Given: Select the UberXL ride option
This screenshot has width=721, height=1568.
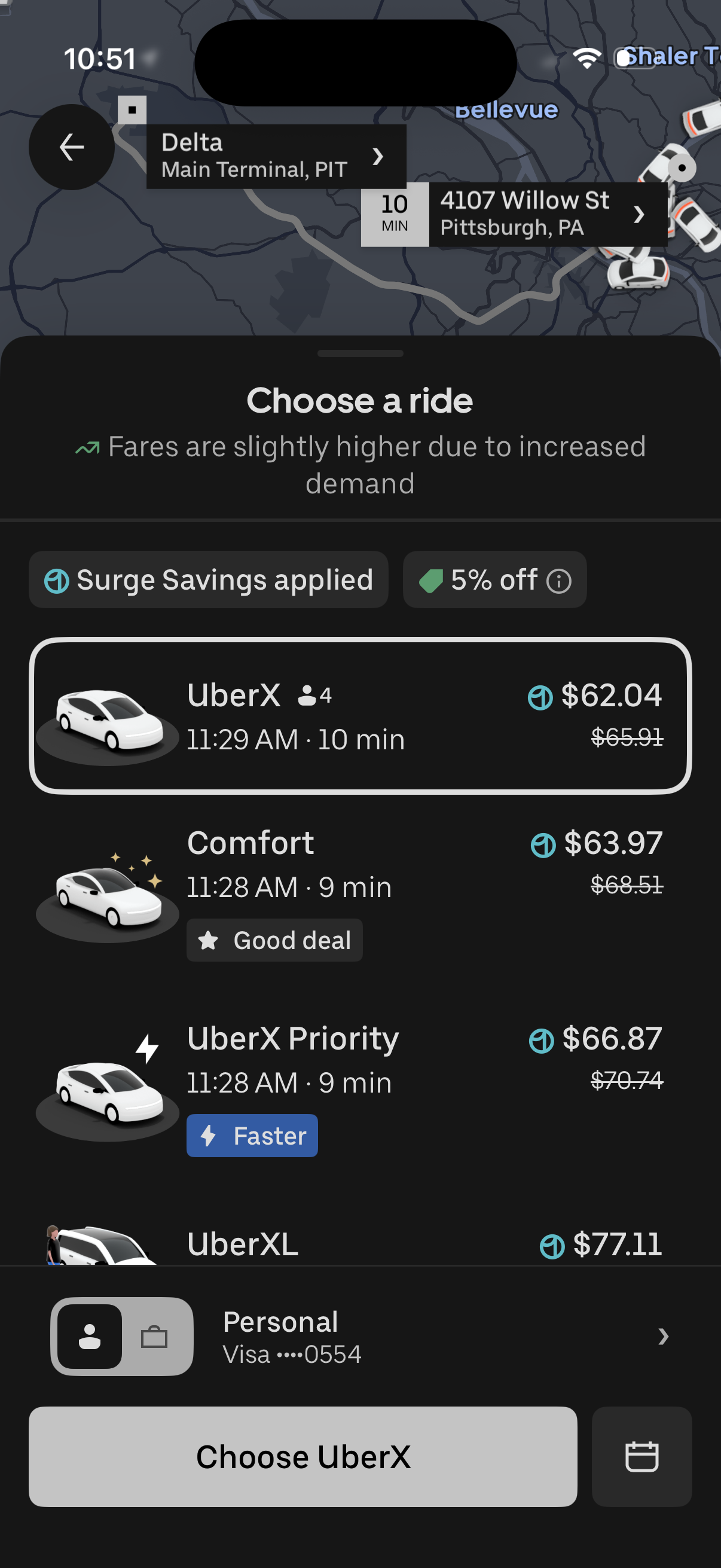Looking at the screenshot, I should [x=360, y=1246].
